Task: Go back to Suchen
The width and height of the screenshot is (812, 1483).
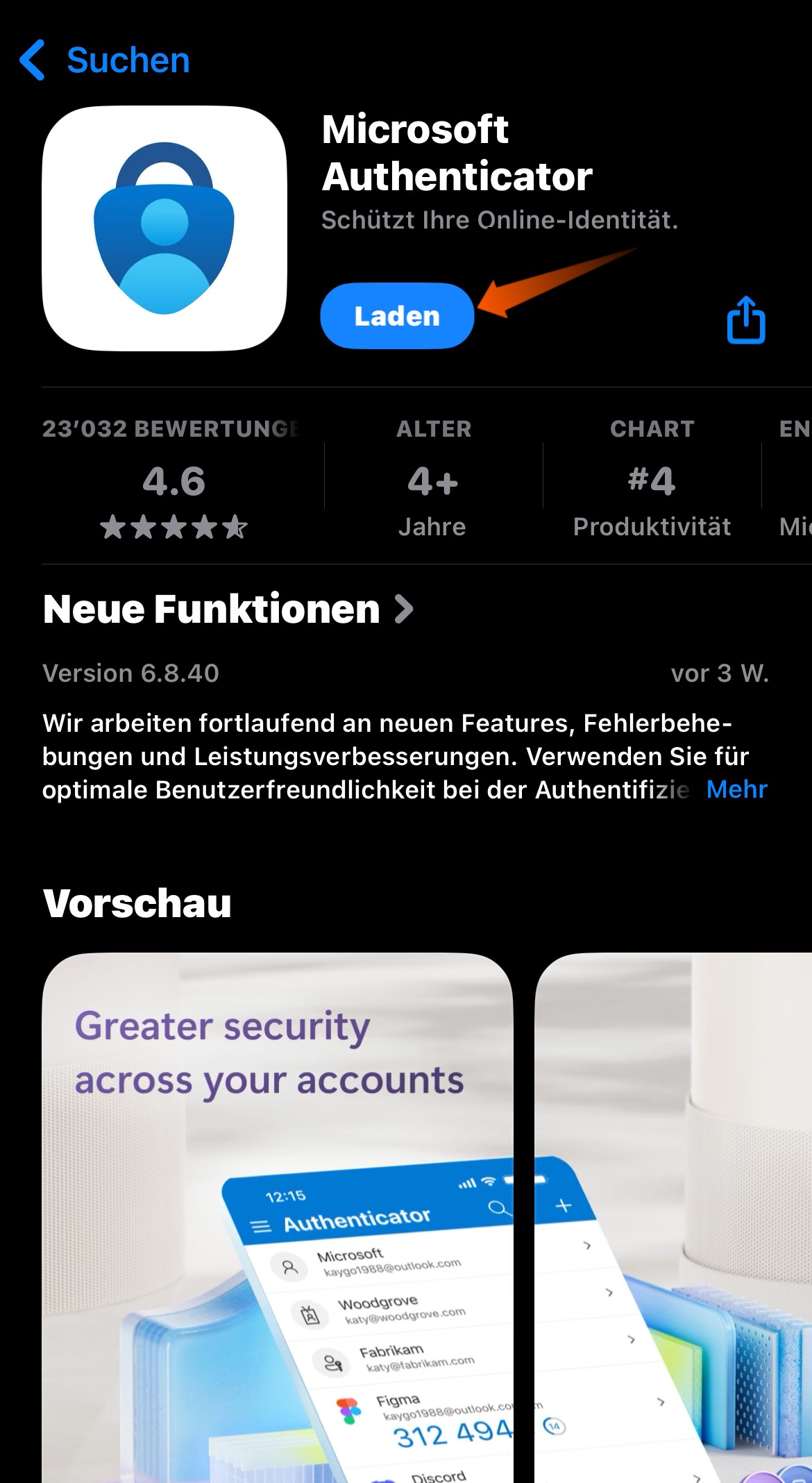Action: point(104,60)
